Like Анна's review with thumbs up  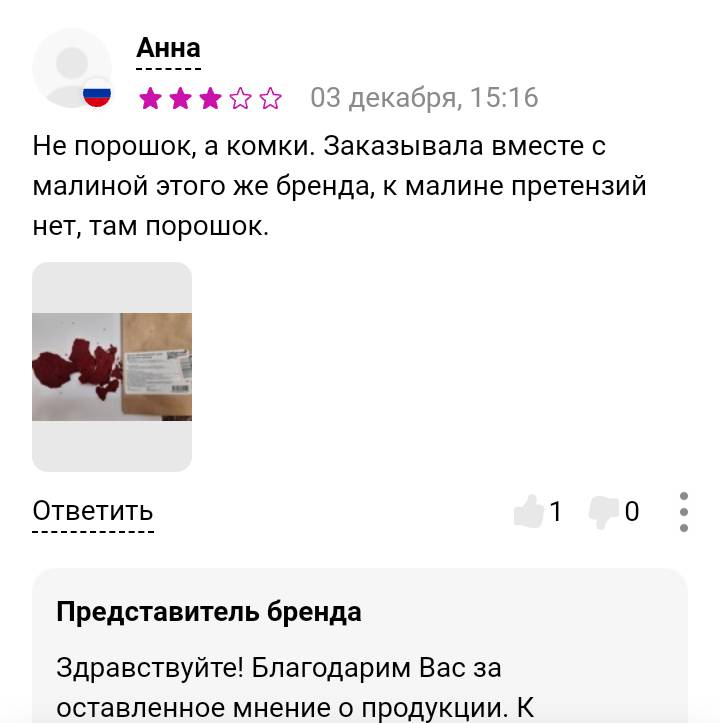529,512
